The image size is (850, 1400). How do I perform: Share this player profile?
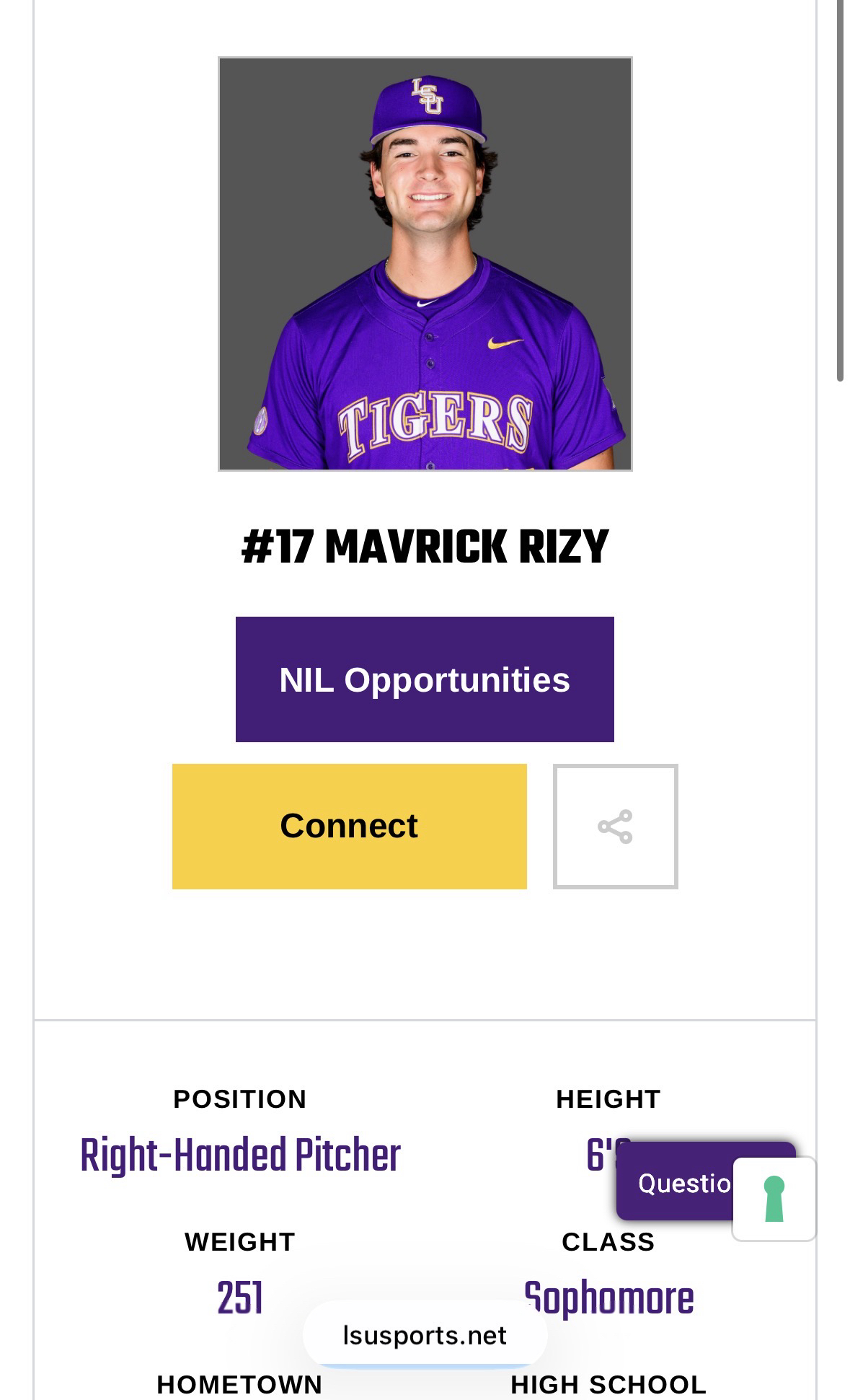coord(615,827)
